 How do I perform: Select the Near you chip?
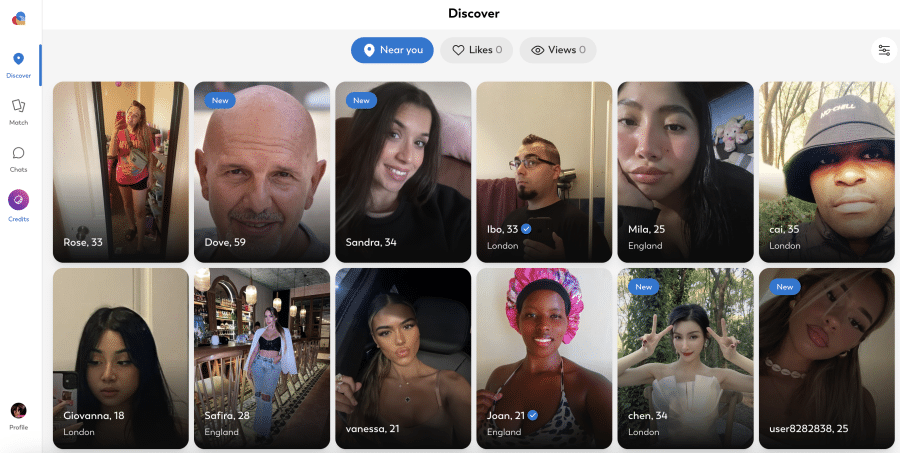tap(392, 50)
